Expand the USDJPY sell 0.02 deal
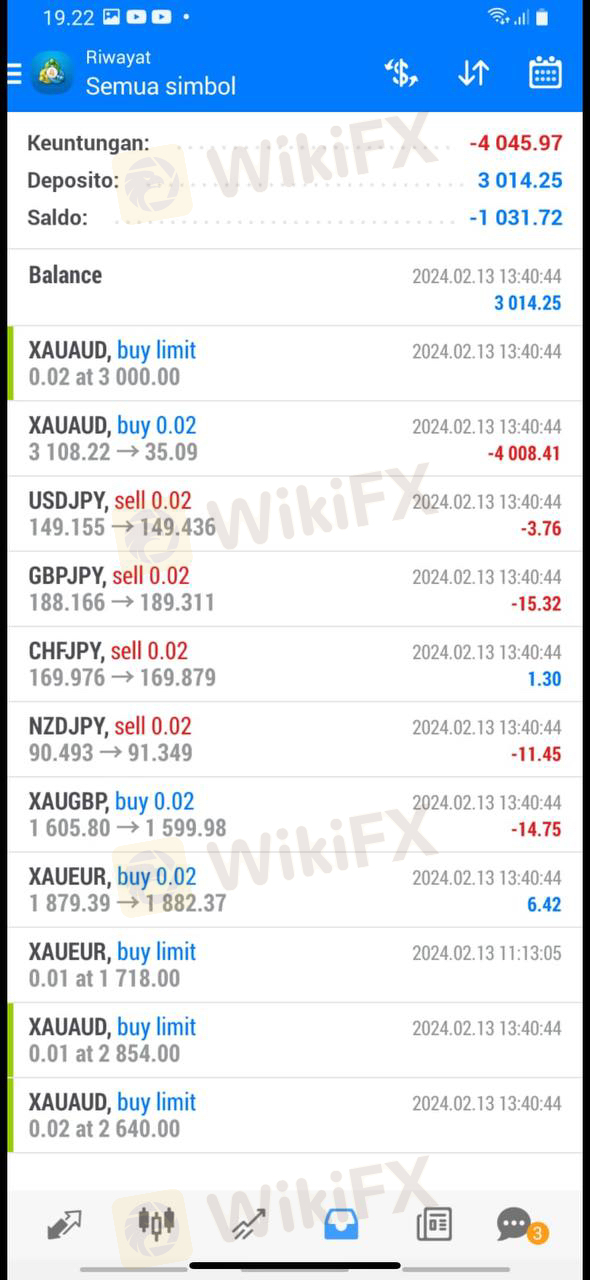 coord(295,514)
